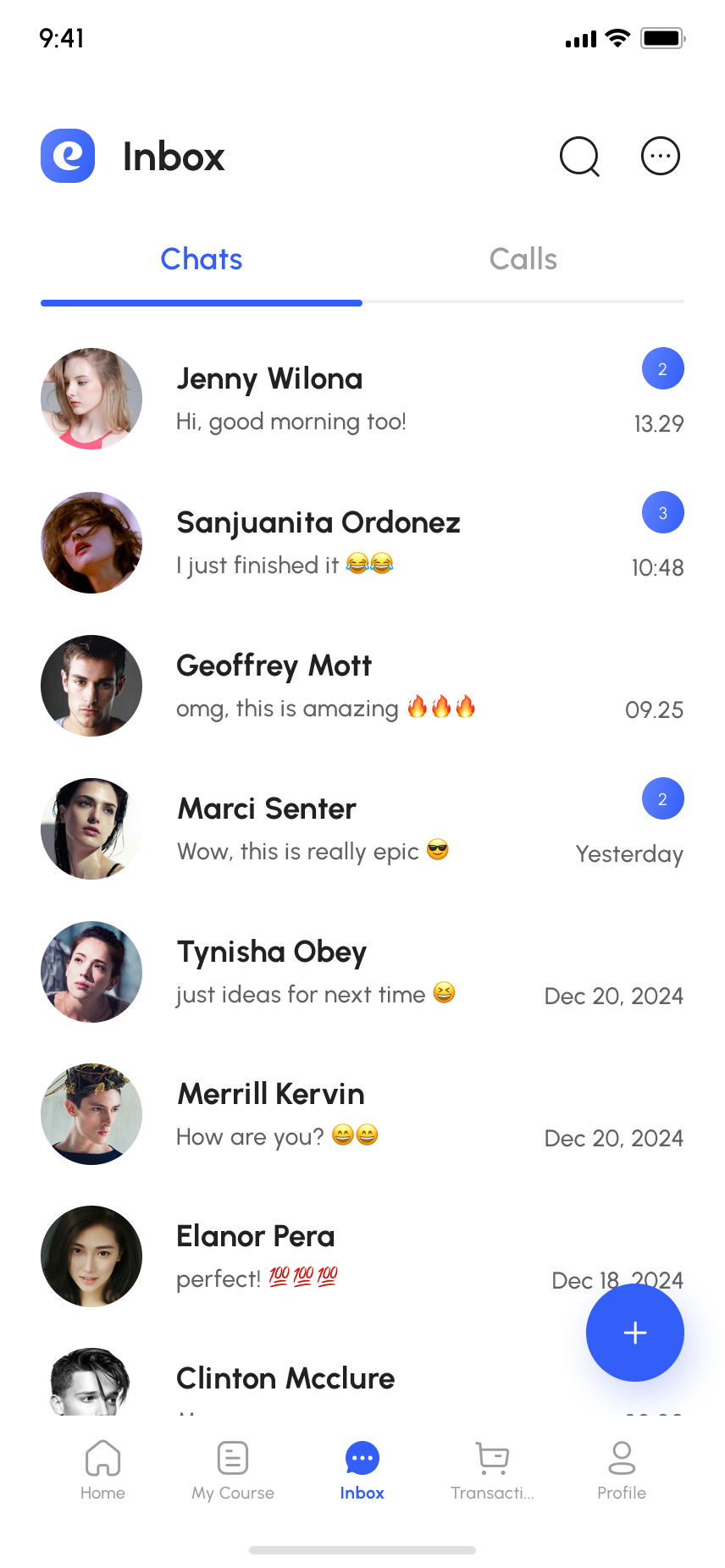
Task: Go to the Home tab
Action: 102,1470
